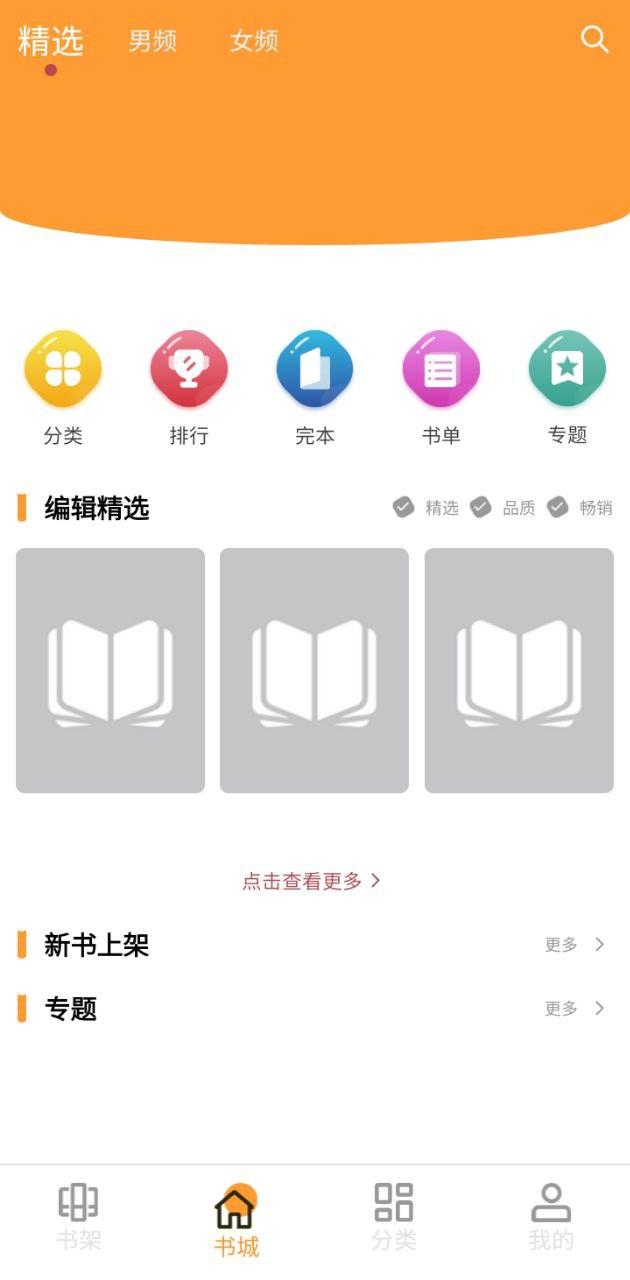Open the 书单 book list shortcut
Viewport: 630px width, 1280px height.
pos(441,370)
